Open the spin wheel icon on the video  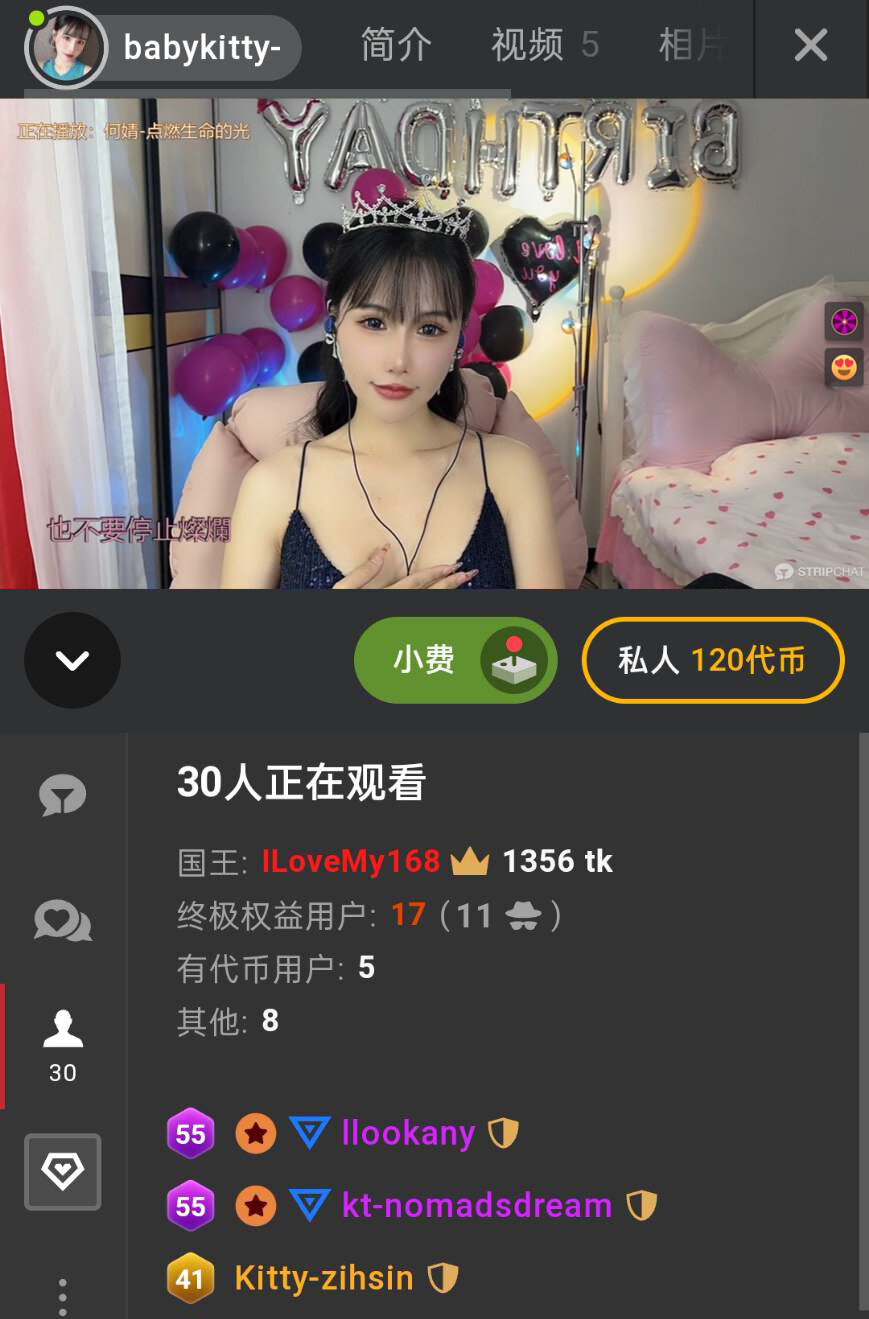tap(844, 322)
